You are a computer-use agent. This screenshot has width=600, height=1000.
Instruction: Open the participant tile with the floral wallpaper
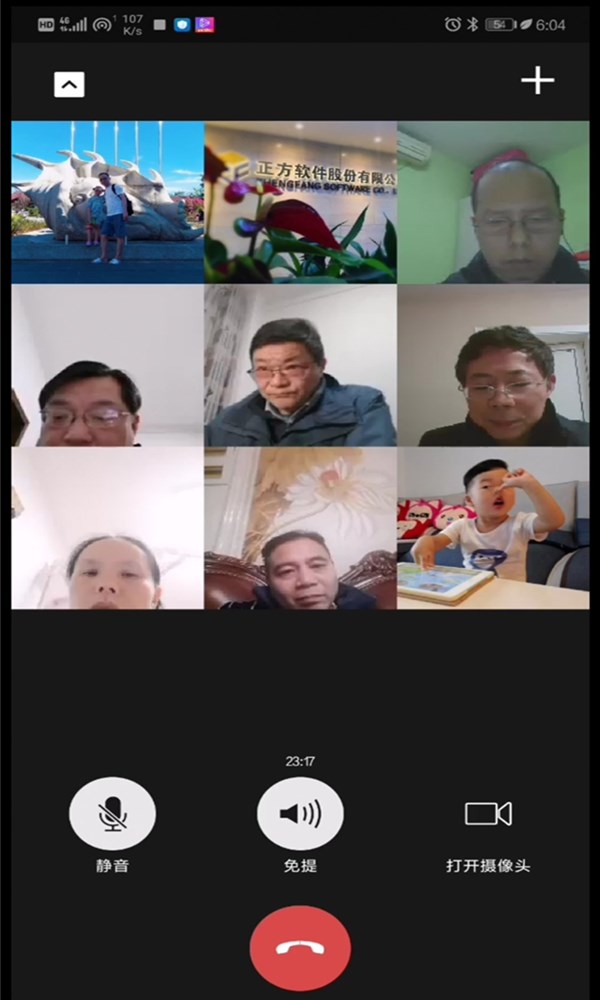point(300,528)
